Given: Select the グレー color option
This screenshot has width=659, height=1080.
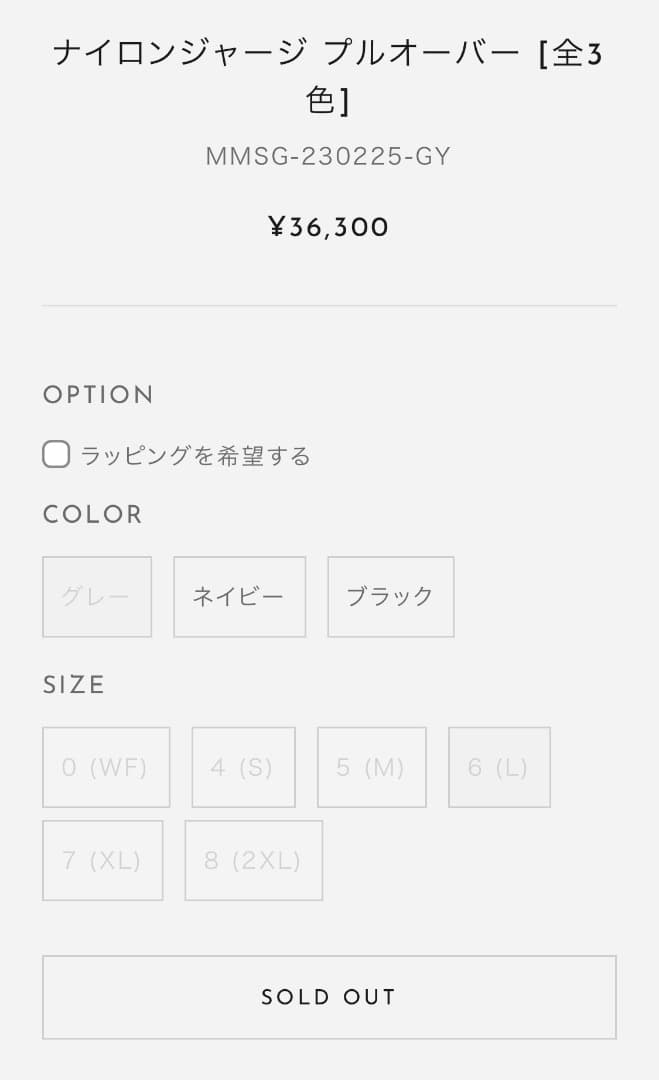Looking at the screenshot, I should (97, 597).
